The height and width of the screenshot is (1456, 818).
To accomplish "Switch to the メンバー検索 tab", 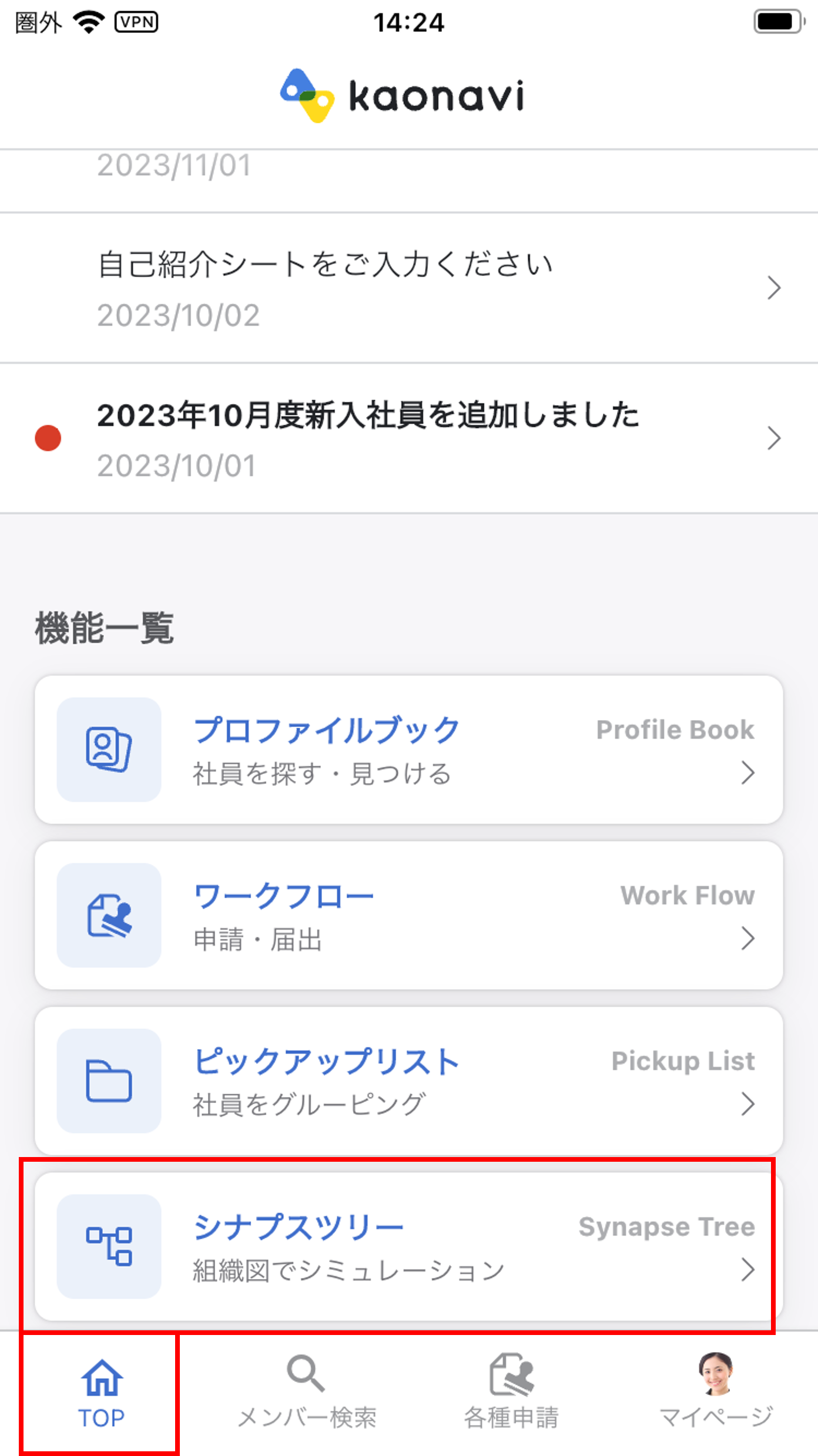I will [306, 1393].
